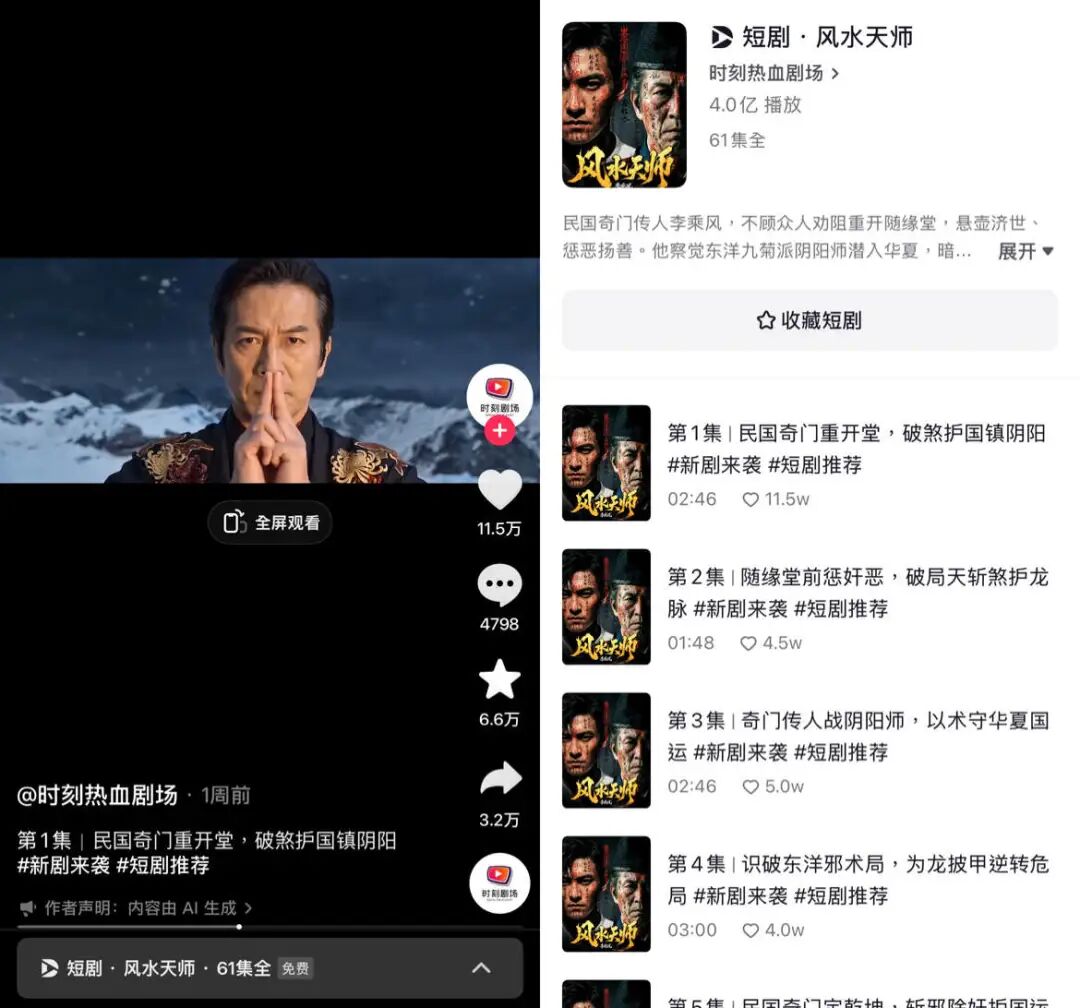Open the @时刻热血剧场 author profile
Screen dimensions: 1080x1008
[97, 795]
